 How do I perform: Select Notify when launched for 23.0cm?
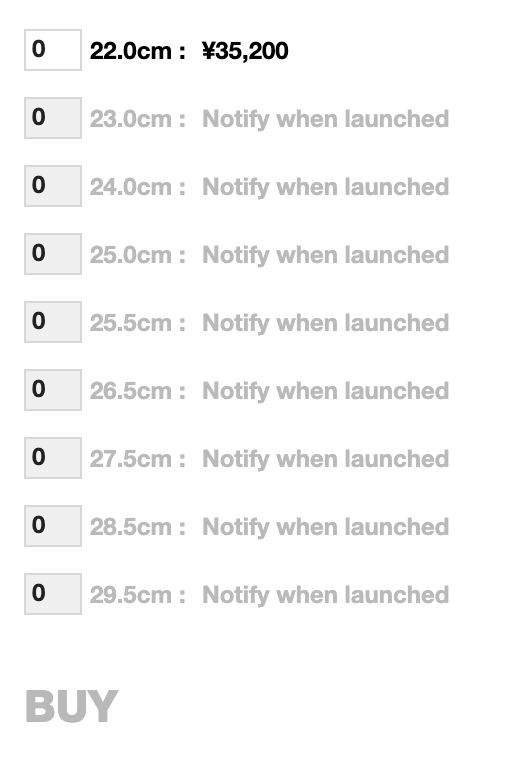tap(325, 119)
